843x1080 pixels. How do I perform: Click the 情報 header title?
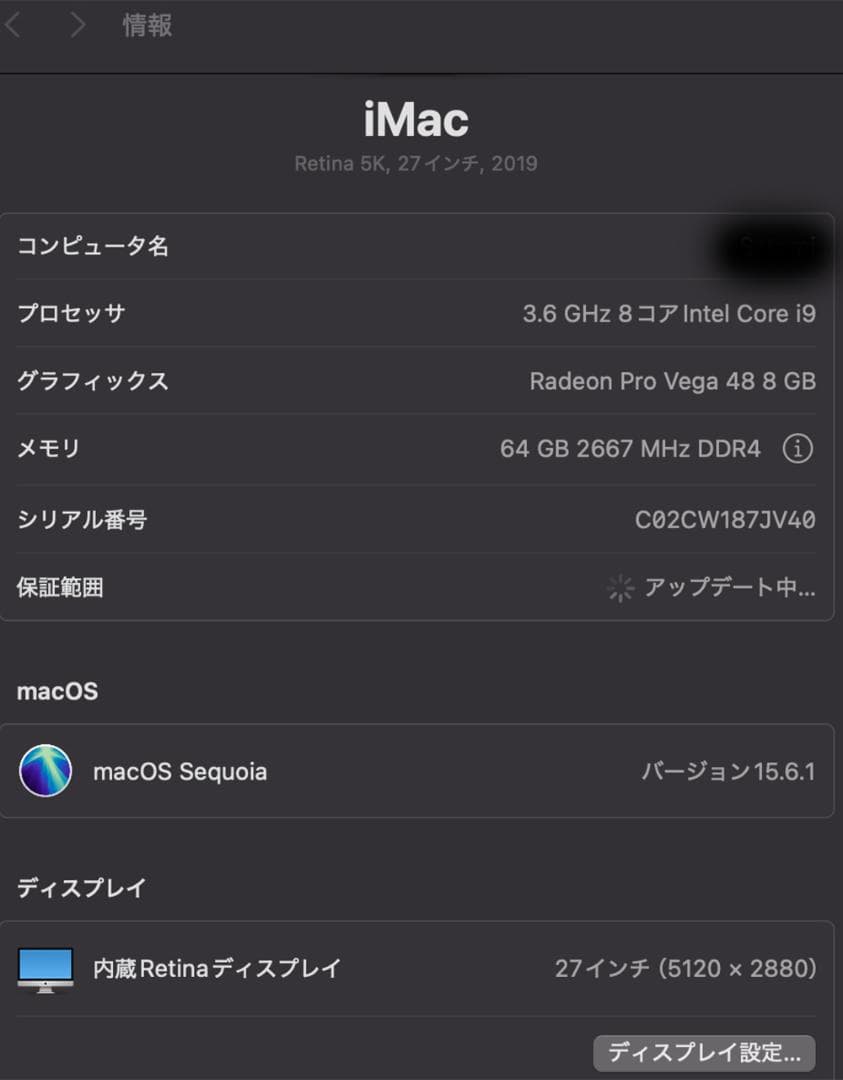145,24
